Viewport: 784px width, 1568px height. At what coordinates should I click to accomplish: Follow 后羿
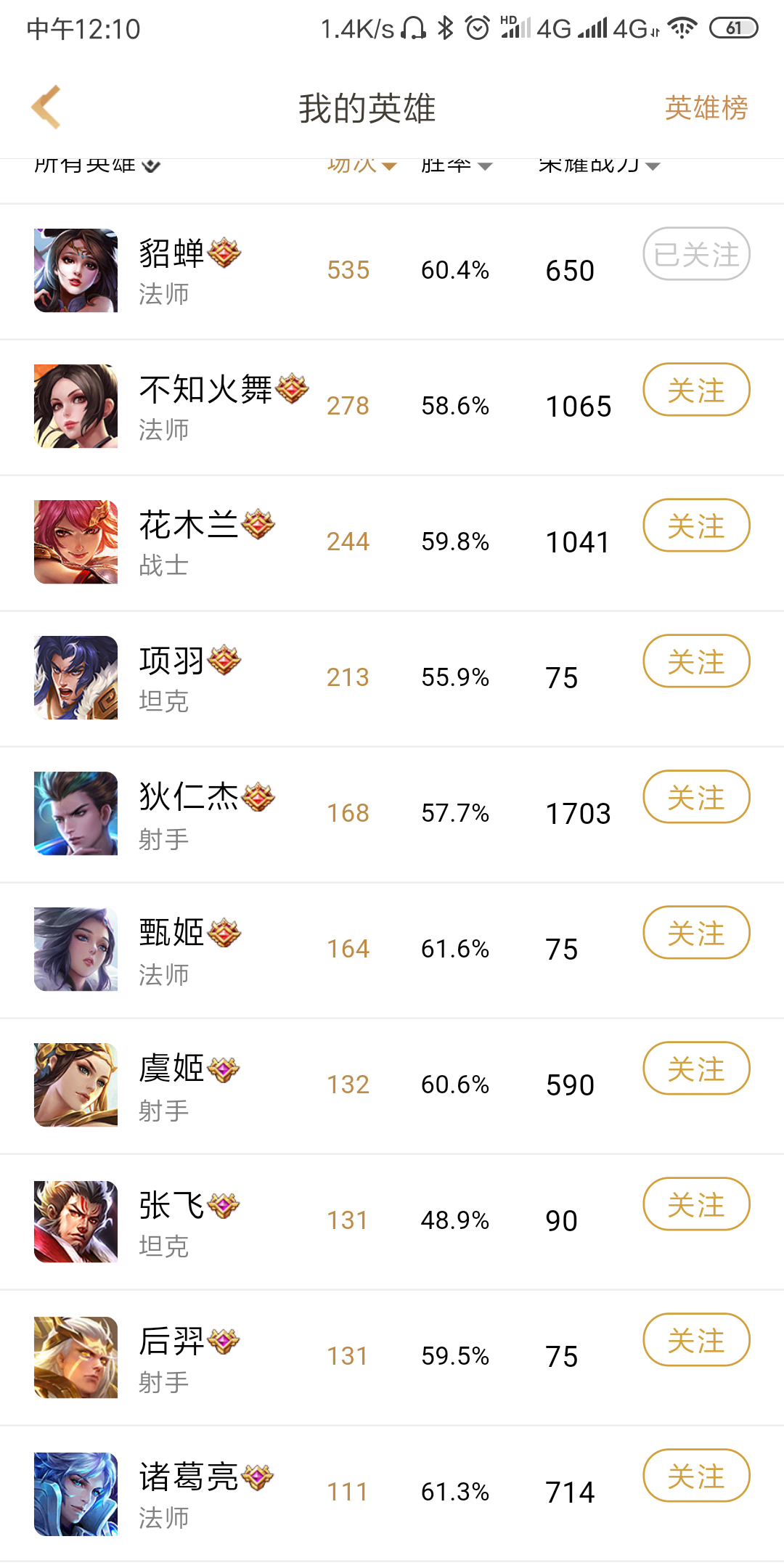pos(696,1340)
